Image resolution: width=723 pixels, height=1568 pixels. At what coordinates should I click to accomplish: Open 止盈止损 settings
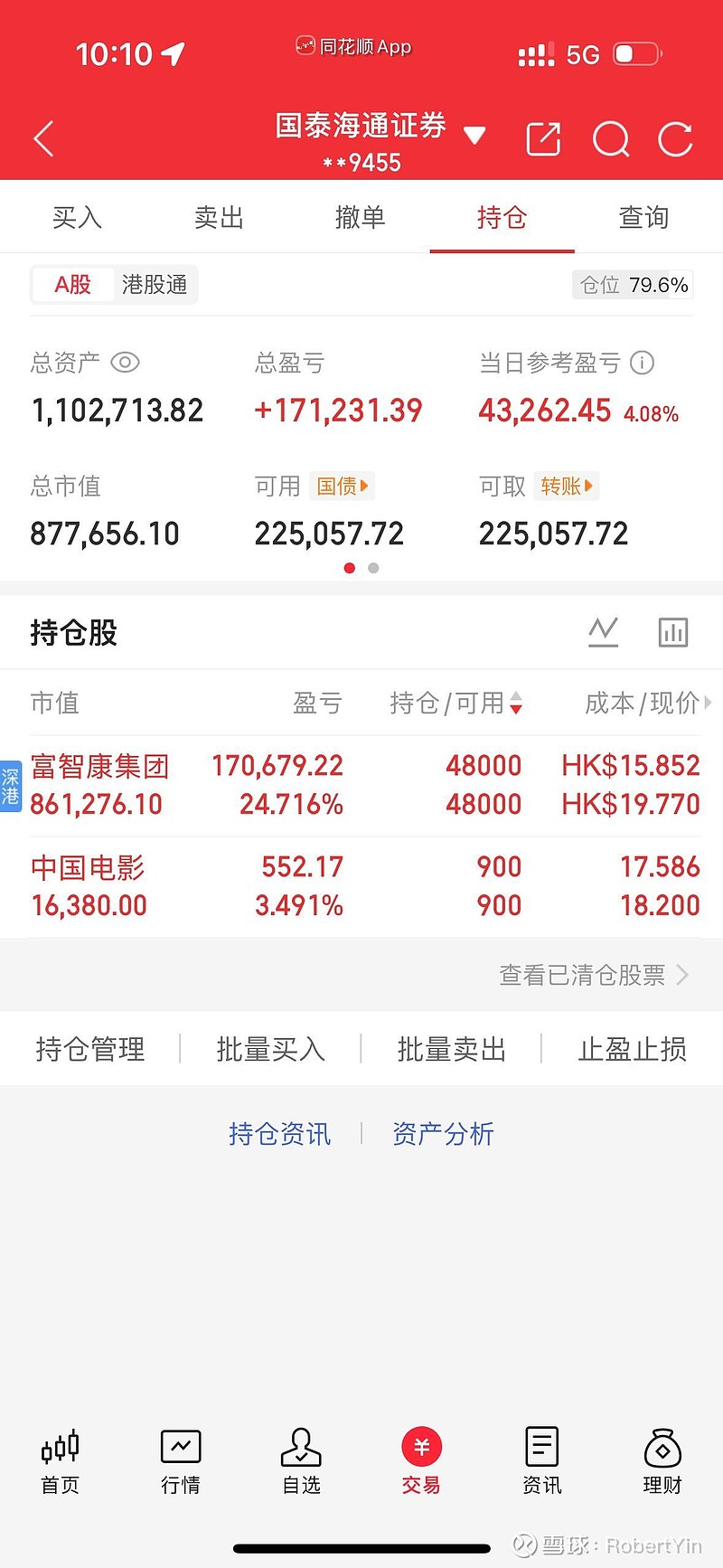[x=632, y=1049]
